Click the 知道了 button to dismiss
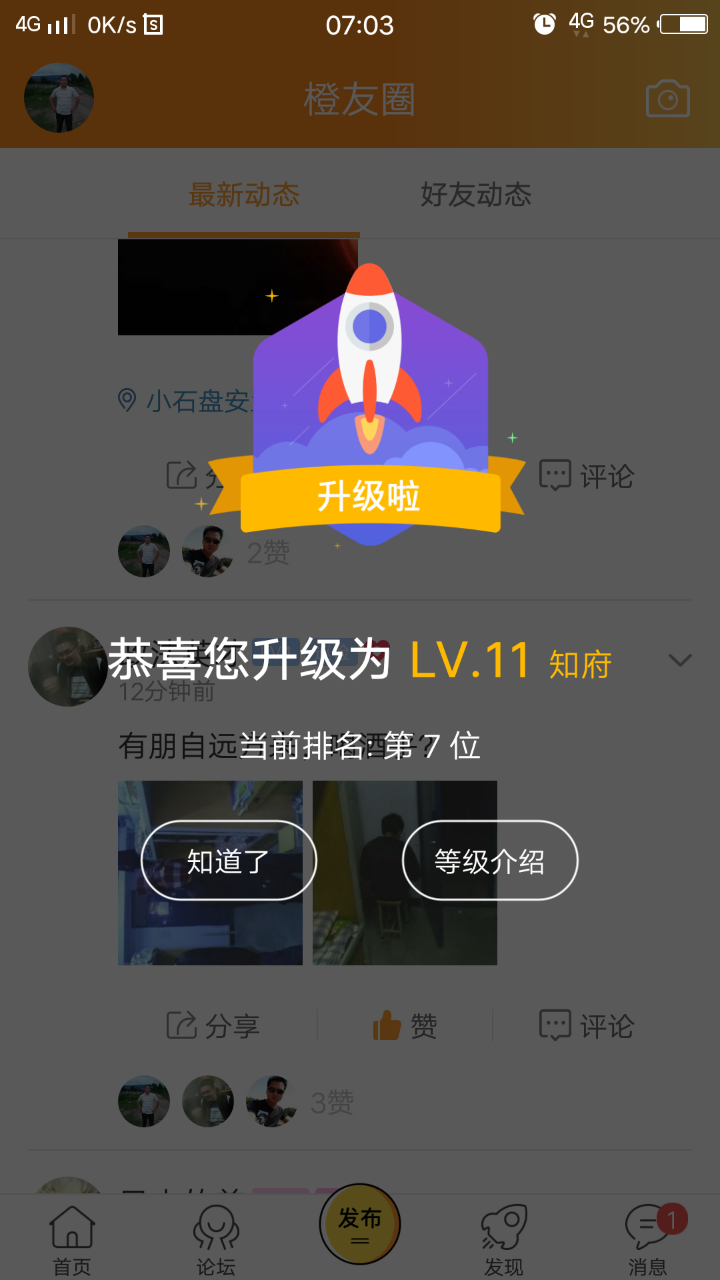This screenshot has width=720, height=1280. point(228,860)
